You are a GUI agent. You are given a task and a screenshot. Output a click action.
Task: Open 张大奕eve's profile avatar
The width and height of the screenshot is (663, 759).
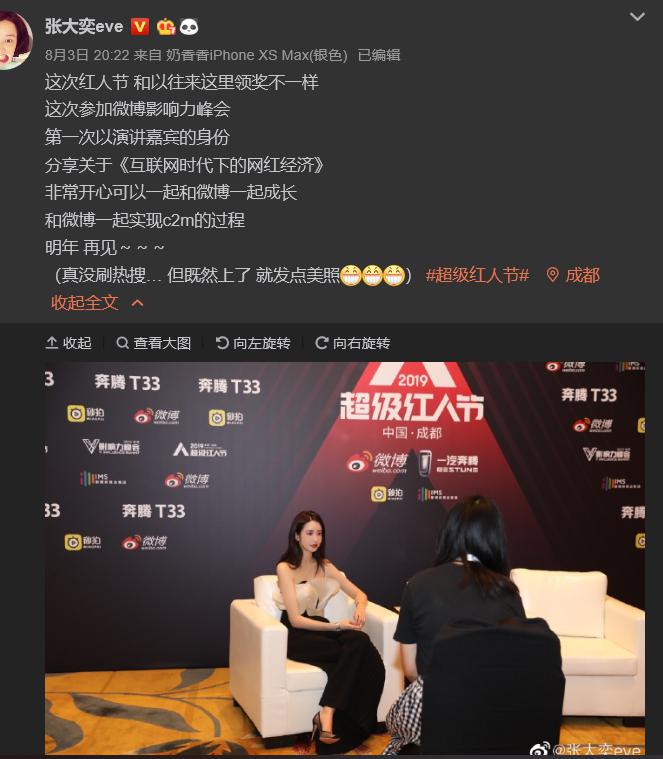(14, 41)
